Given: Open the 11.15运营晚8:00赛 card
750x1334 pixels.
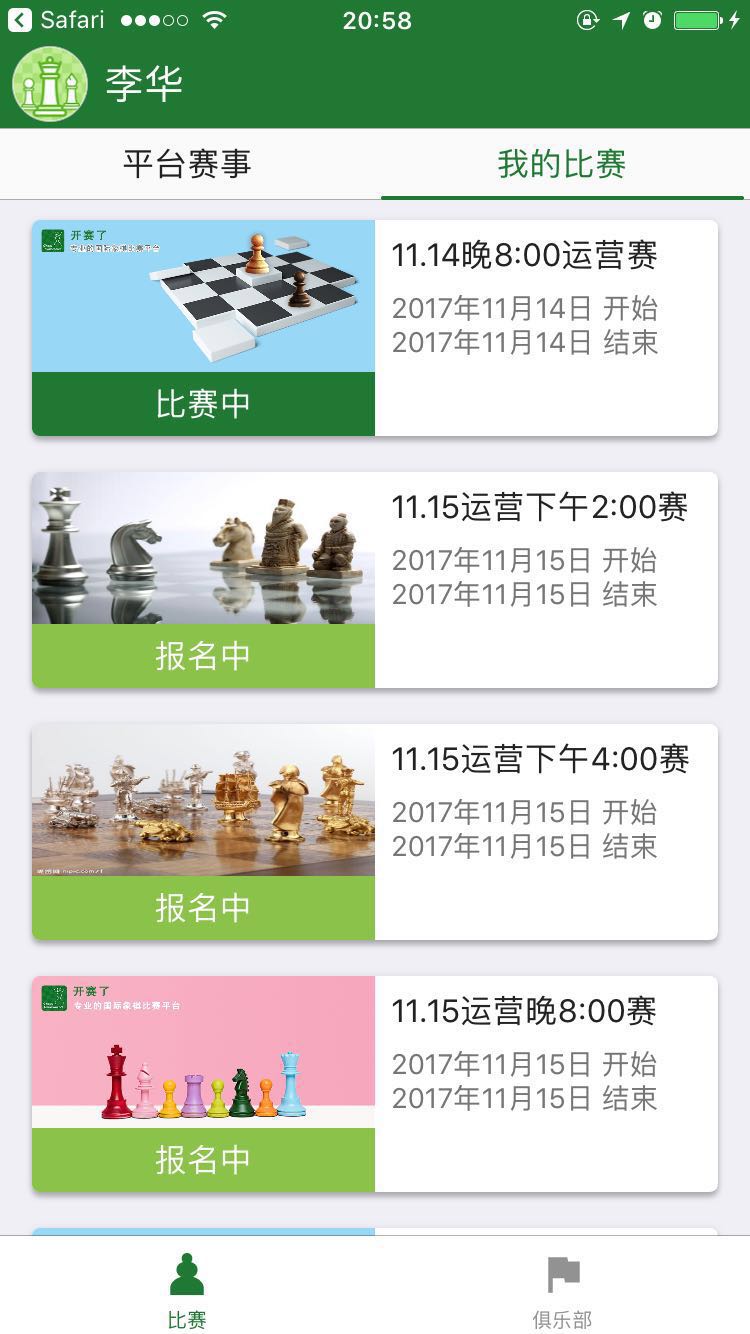Looking at the screenshot, I should [x=375, y=1084].
